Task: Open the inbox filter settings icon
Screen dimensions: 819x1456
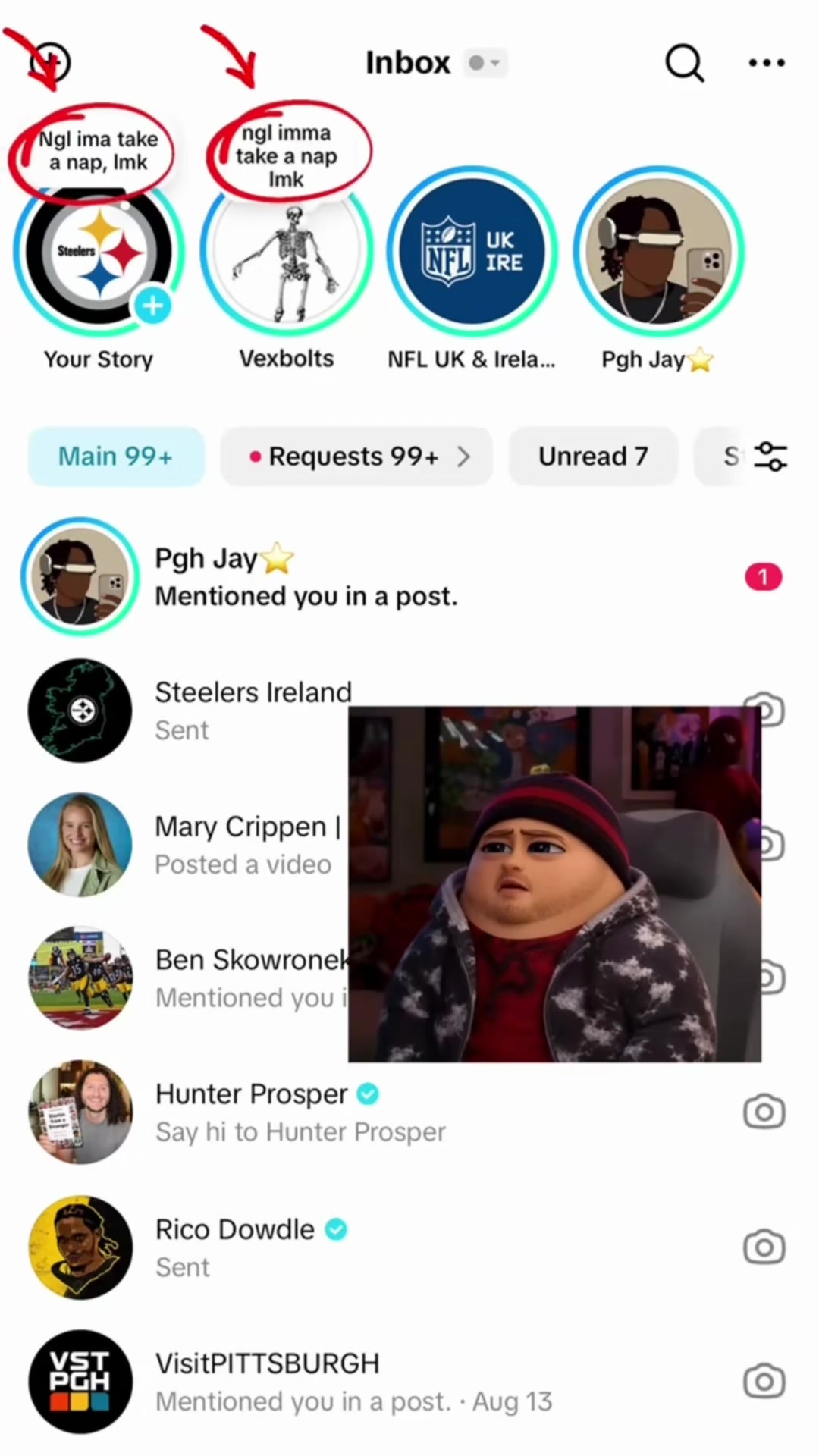Action: [x=771, y=457]
